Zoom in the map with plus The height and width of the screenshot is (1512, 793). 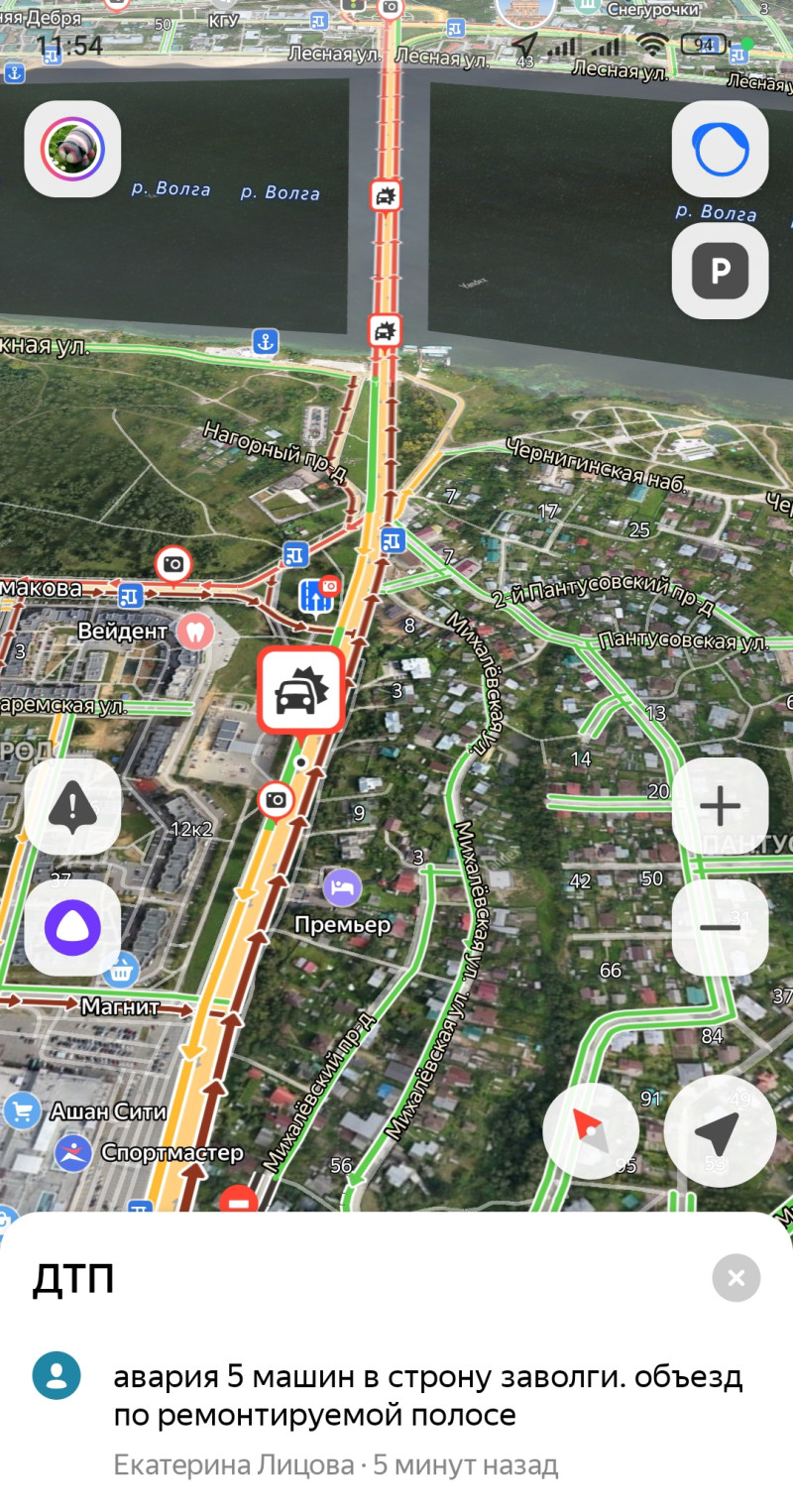click(721, 806)
